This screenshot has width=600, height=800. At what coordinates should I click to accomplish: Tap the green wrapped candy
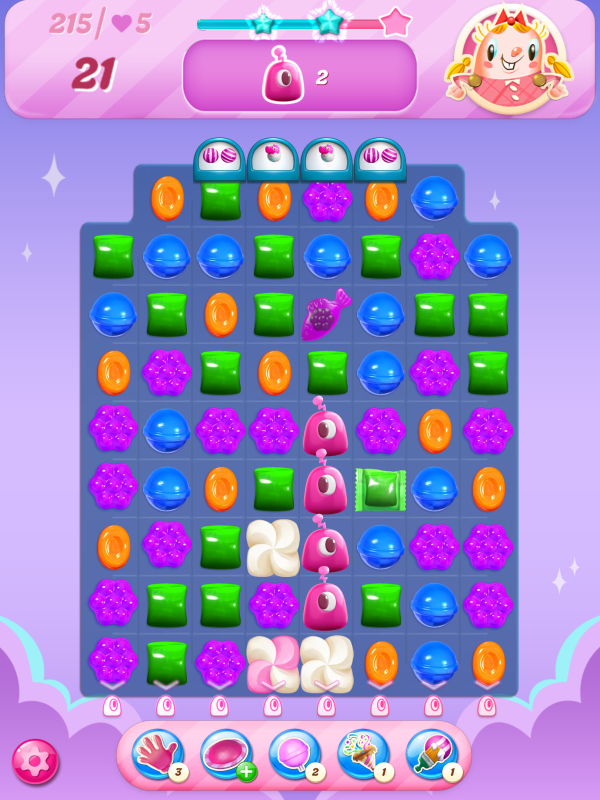click(x=381, y=488)
